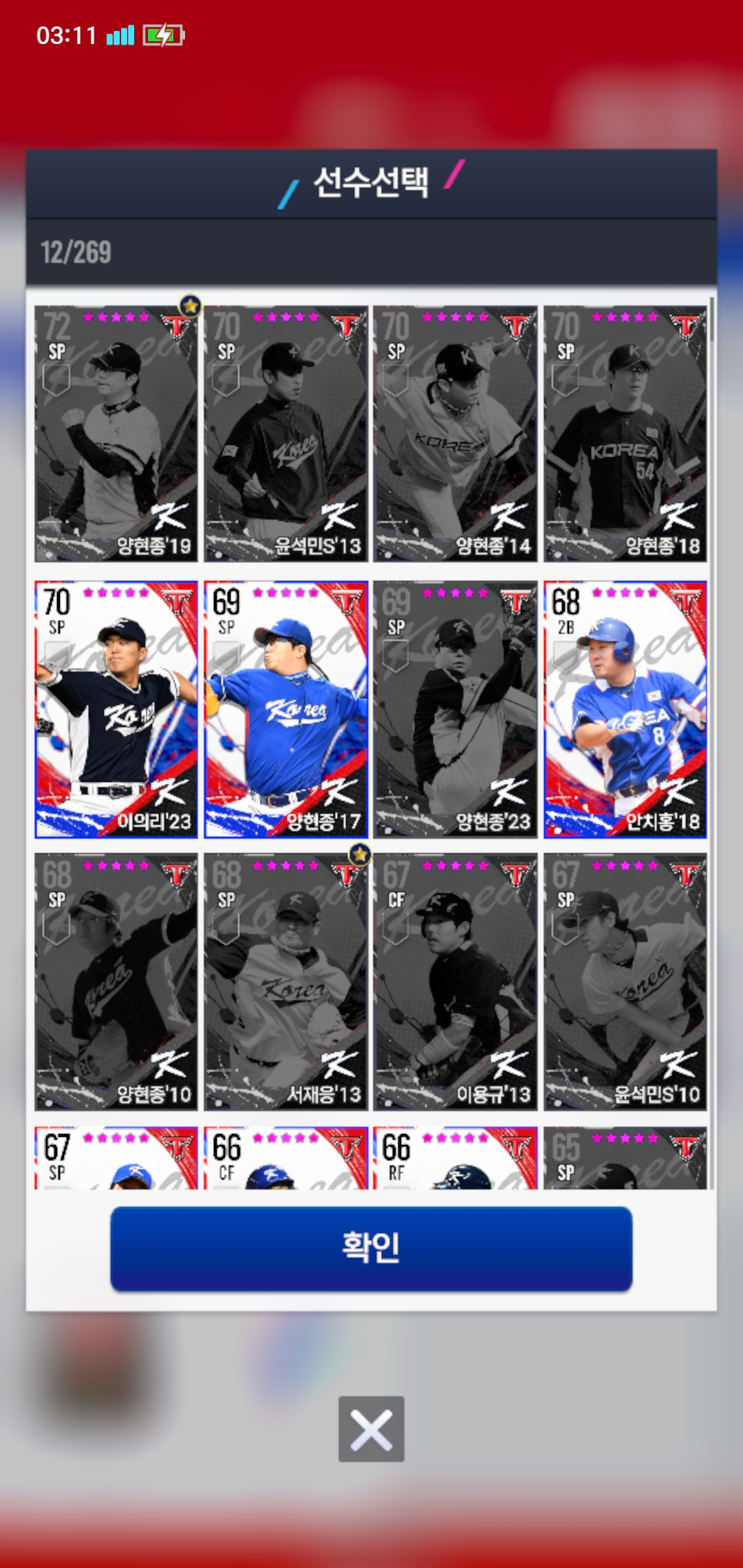Select the 윤석민S'13 player card

click(x=286, y=433)
